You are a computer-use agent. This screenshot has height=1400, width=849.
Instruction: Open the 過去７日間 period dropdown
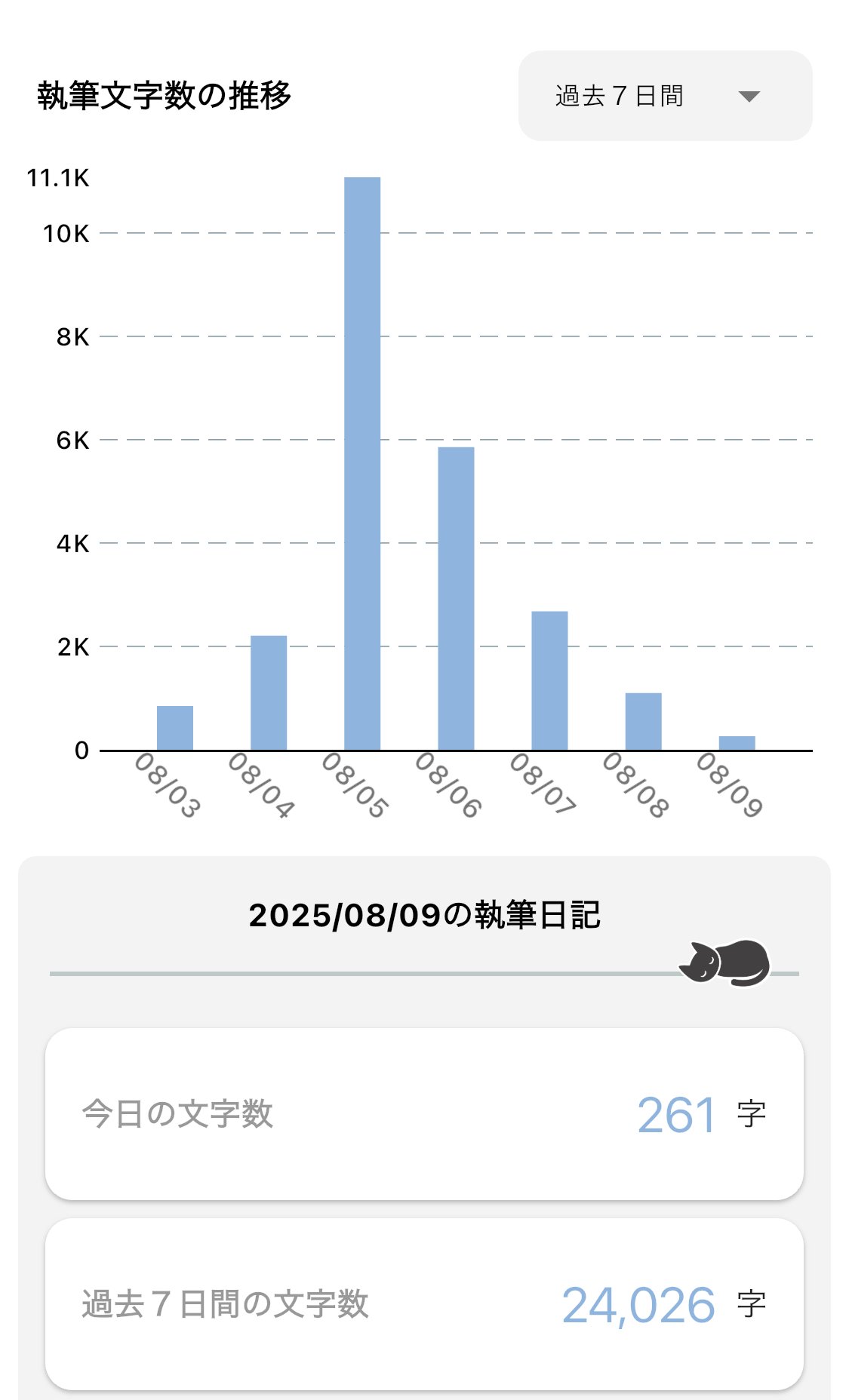pos(664,96)
